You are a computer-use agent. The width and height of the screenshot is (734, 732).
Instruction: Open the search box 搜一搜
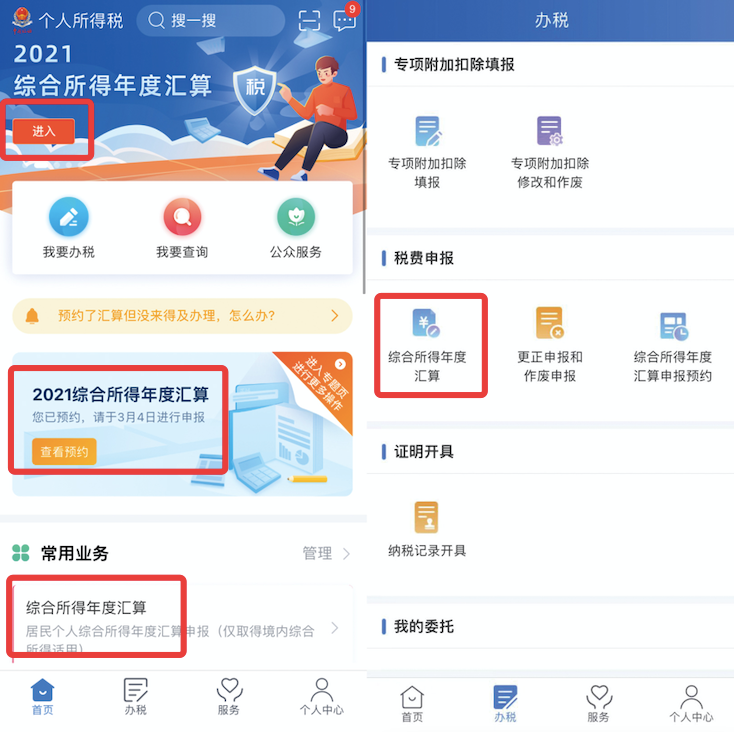[210, 20]
